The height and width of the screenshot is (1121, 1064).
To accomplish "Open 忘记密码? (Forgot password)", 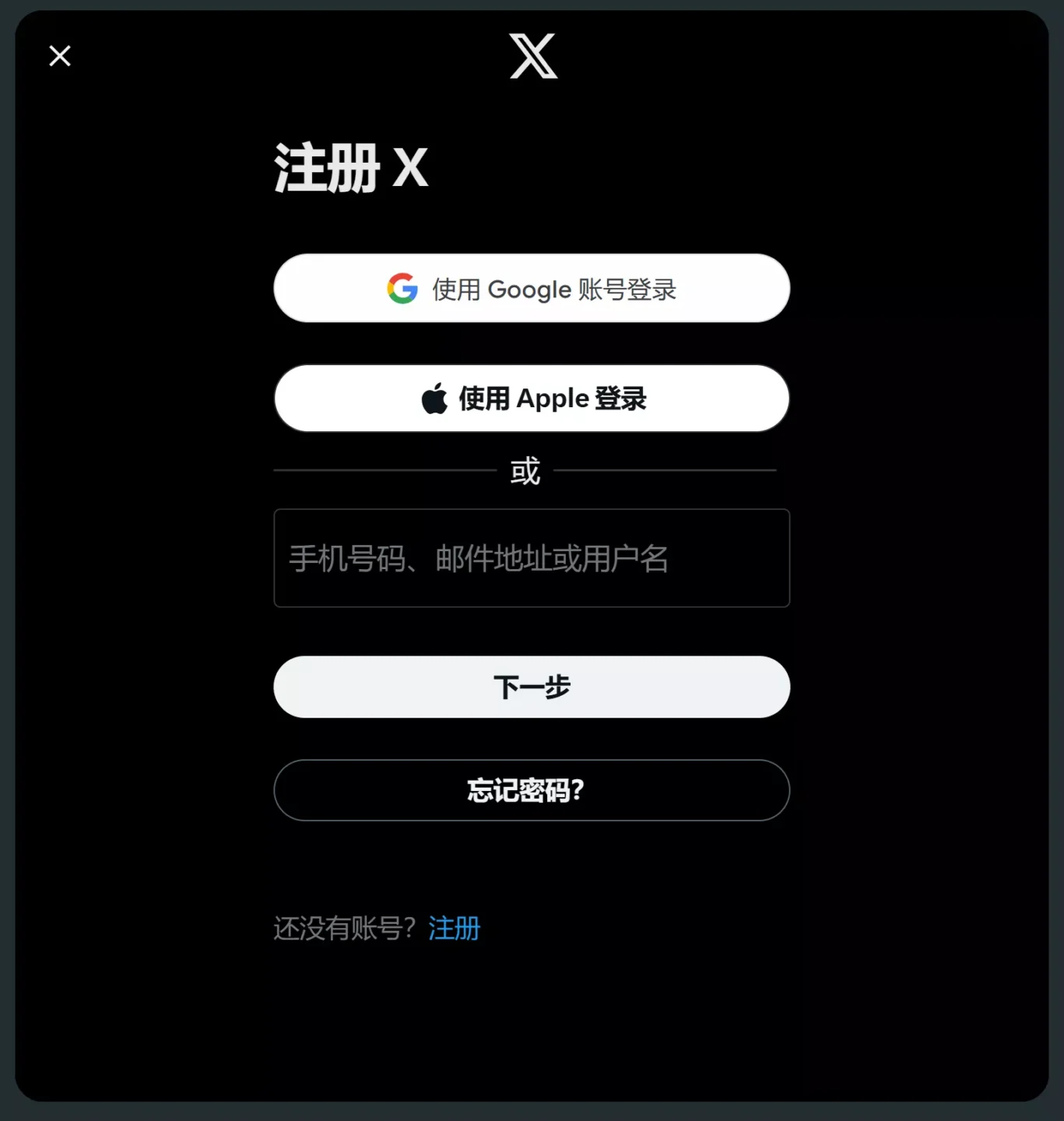I will [532, 790].
